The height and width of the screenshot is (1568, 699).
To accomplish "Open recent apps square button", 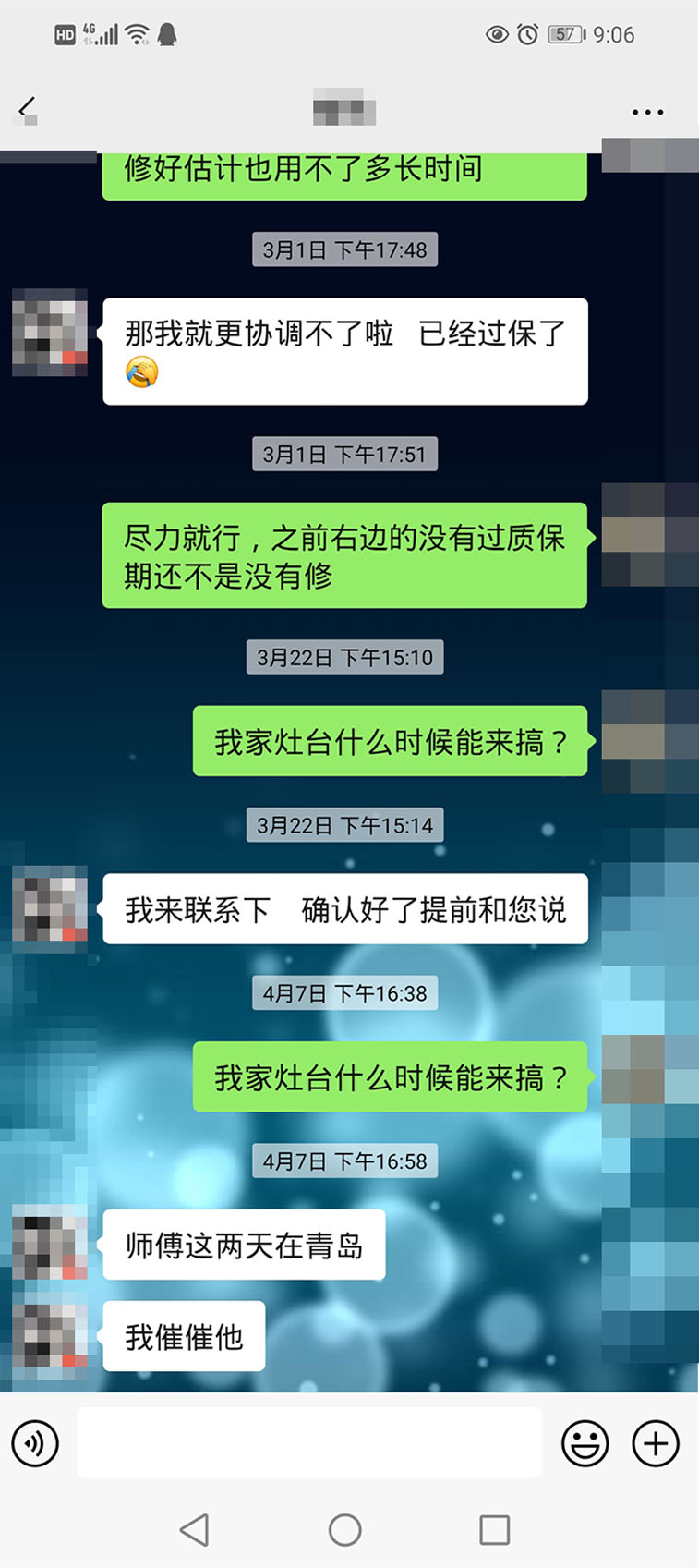I will point(495,1530).
